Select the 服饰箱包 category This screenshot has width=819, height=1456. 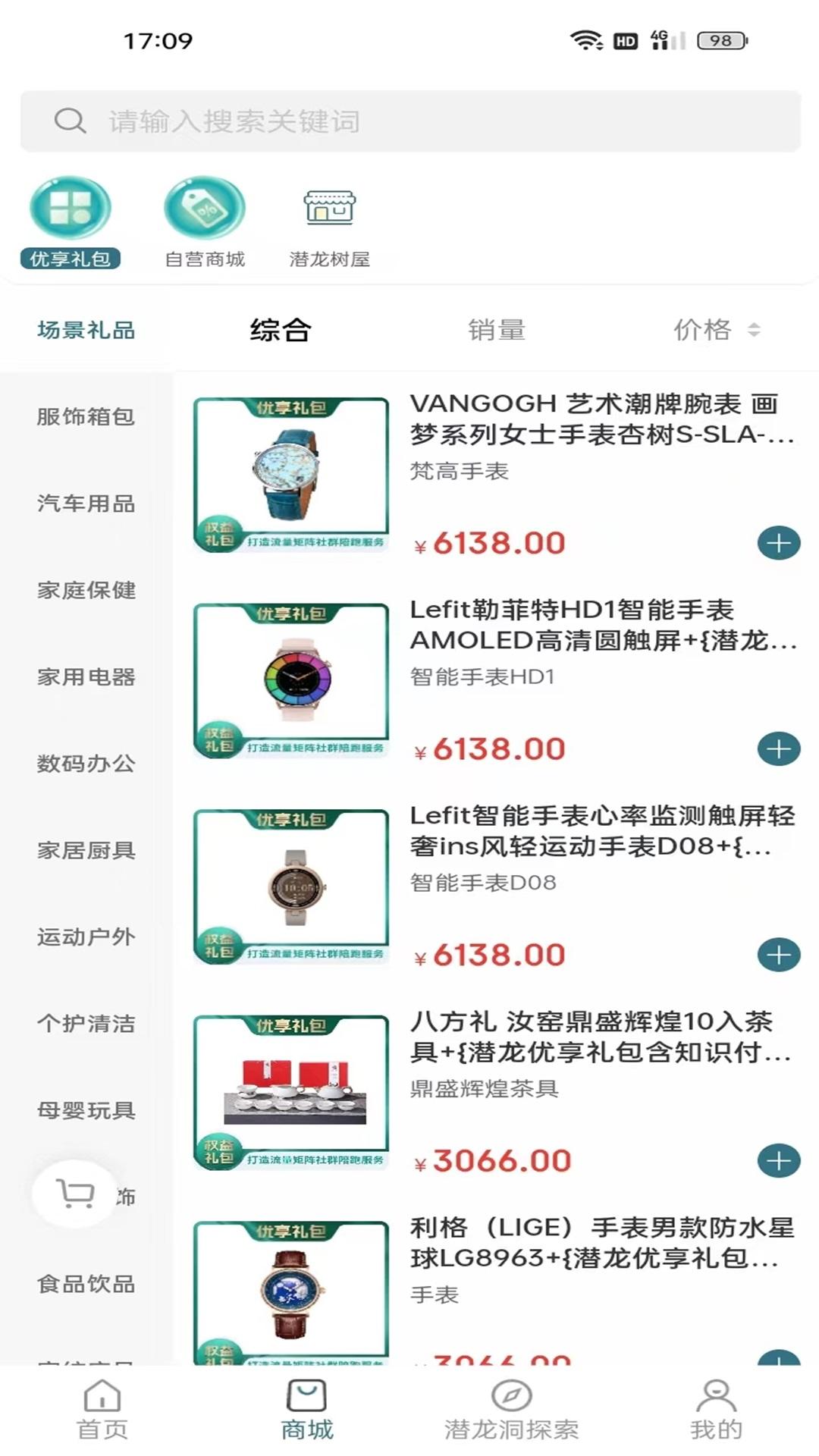coord(85,417)
